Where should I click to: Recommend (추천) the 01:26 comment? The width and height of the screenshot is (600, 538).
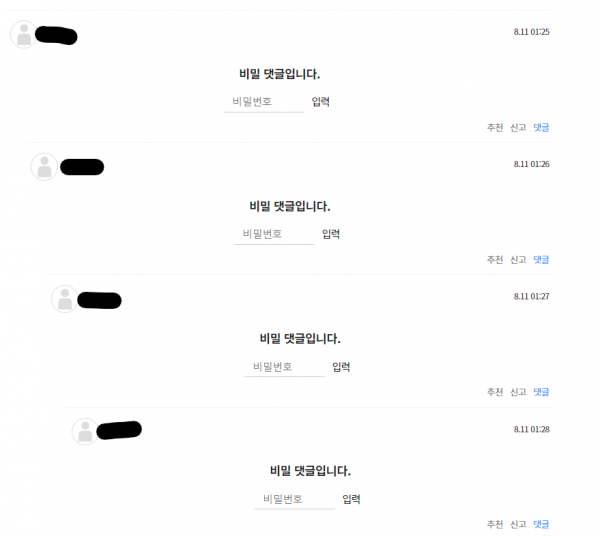point(494,260)
